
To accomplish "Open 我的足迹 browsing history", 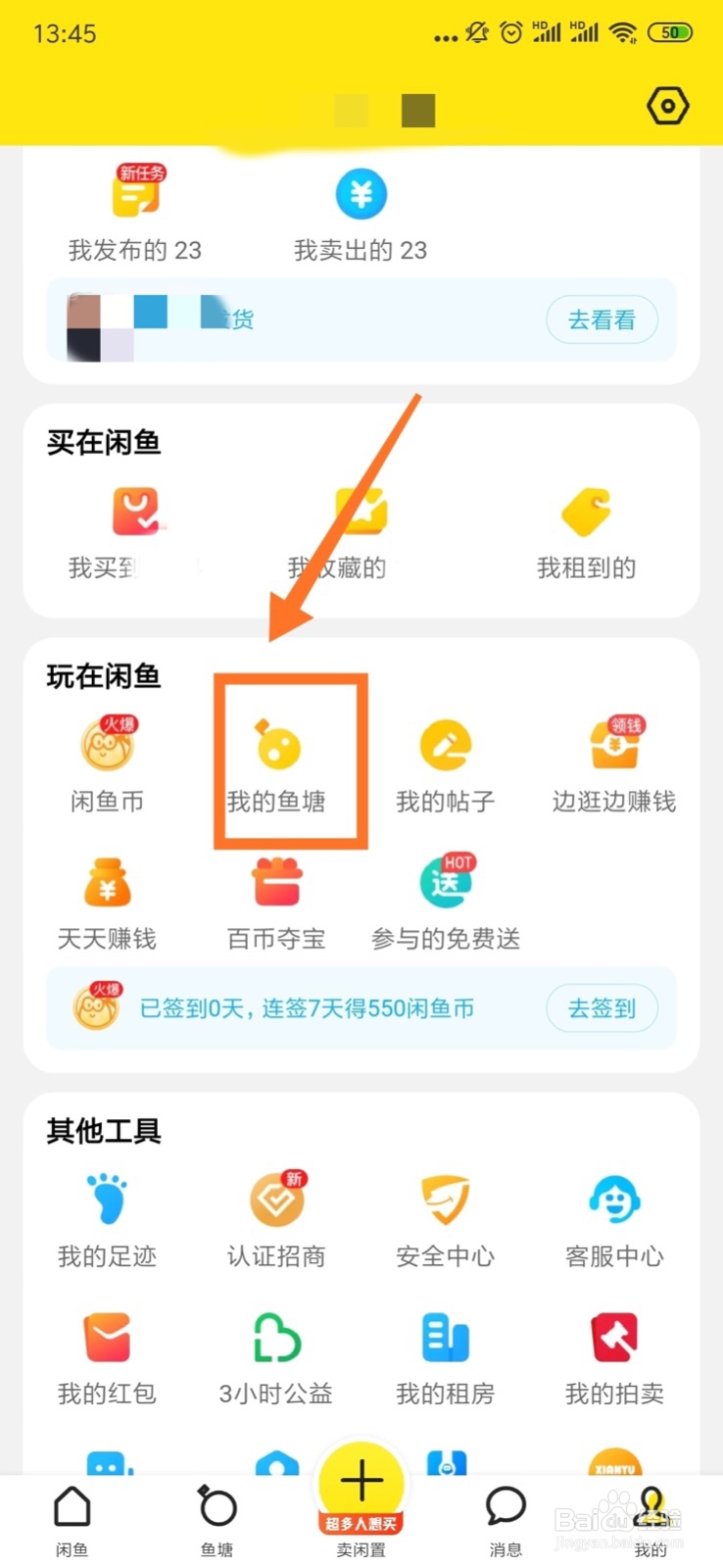I will (x=108, y=1215).
